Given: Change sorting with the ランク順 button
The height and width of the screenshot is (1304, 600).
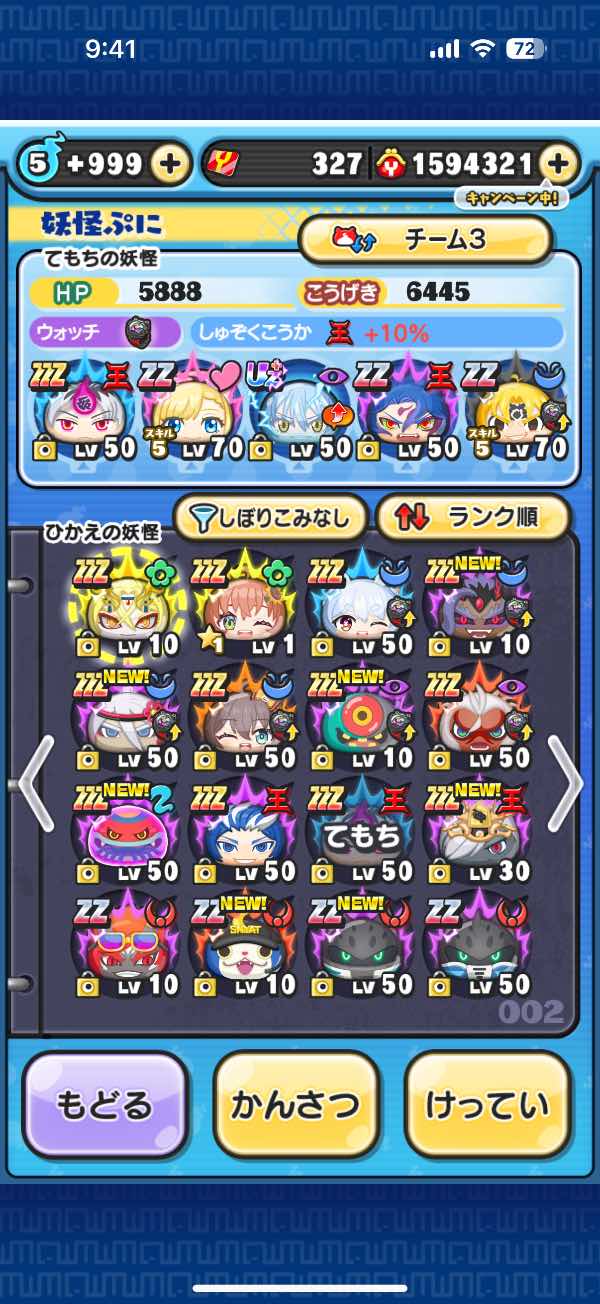Looking at the screenshot, I should coord(472,517).
